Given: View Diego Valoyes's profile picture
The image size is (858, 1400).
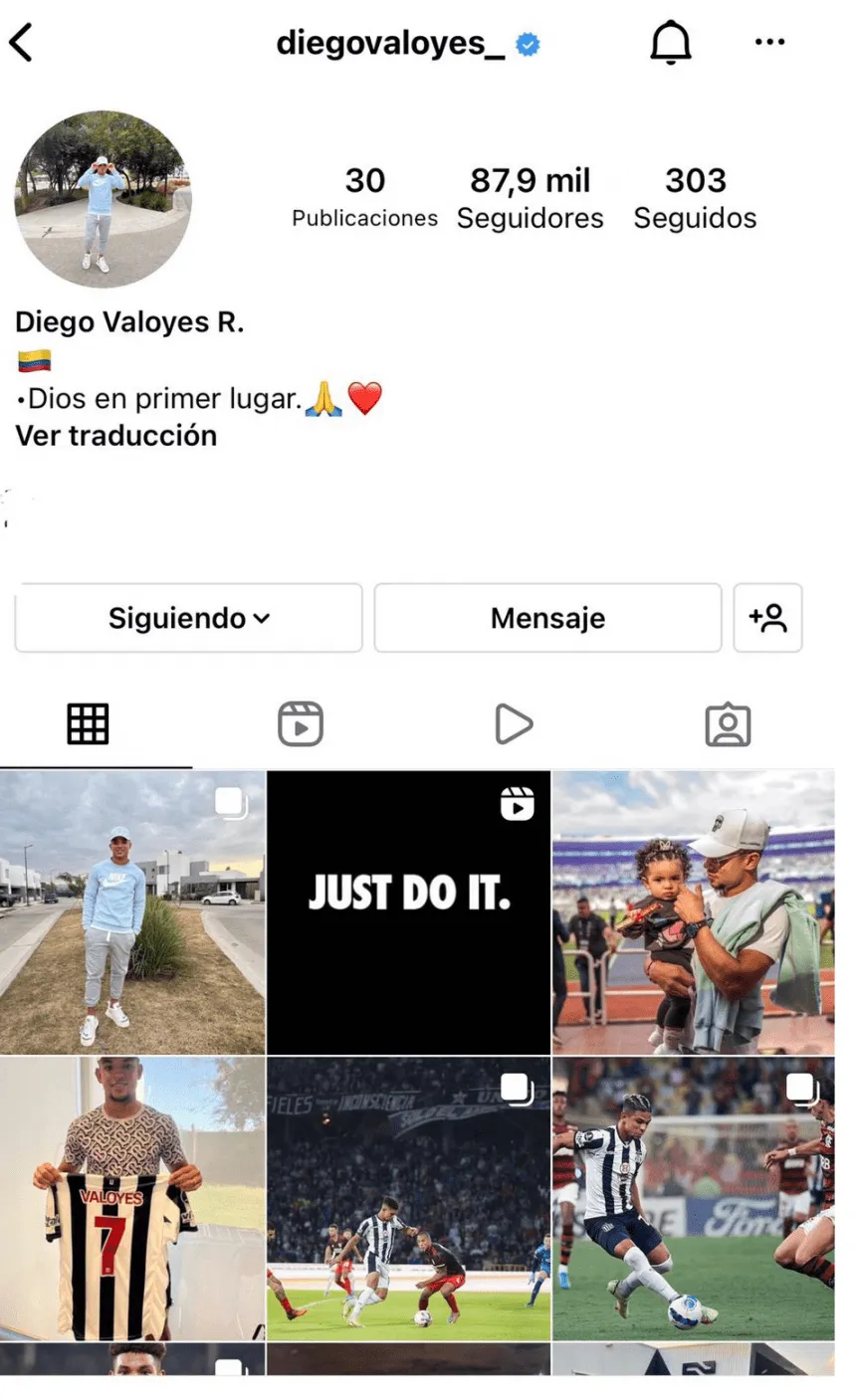Looking at the screenshot, I should [103, 199].
